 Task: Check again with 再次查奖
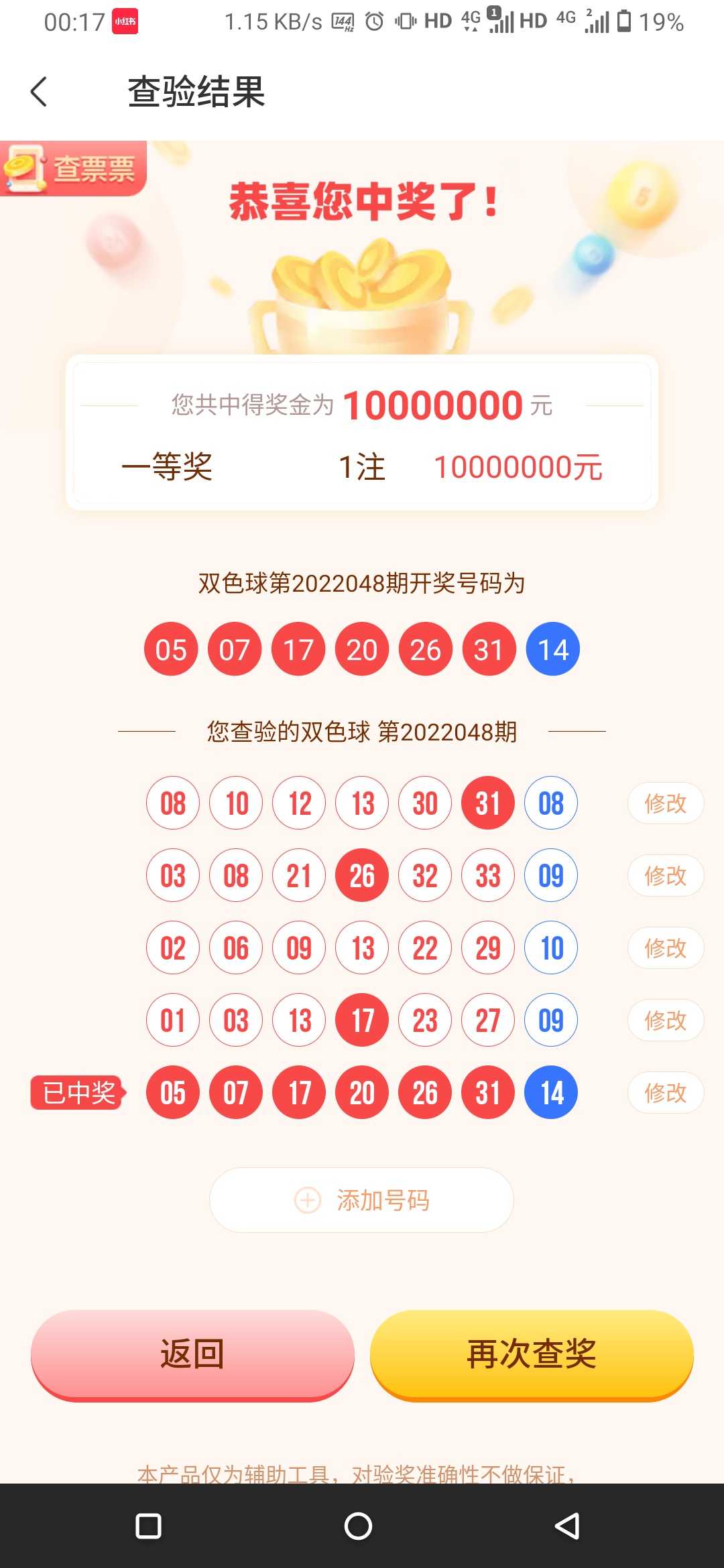click(x=532, y=1354)
